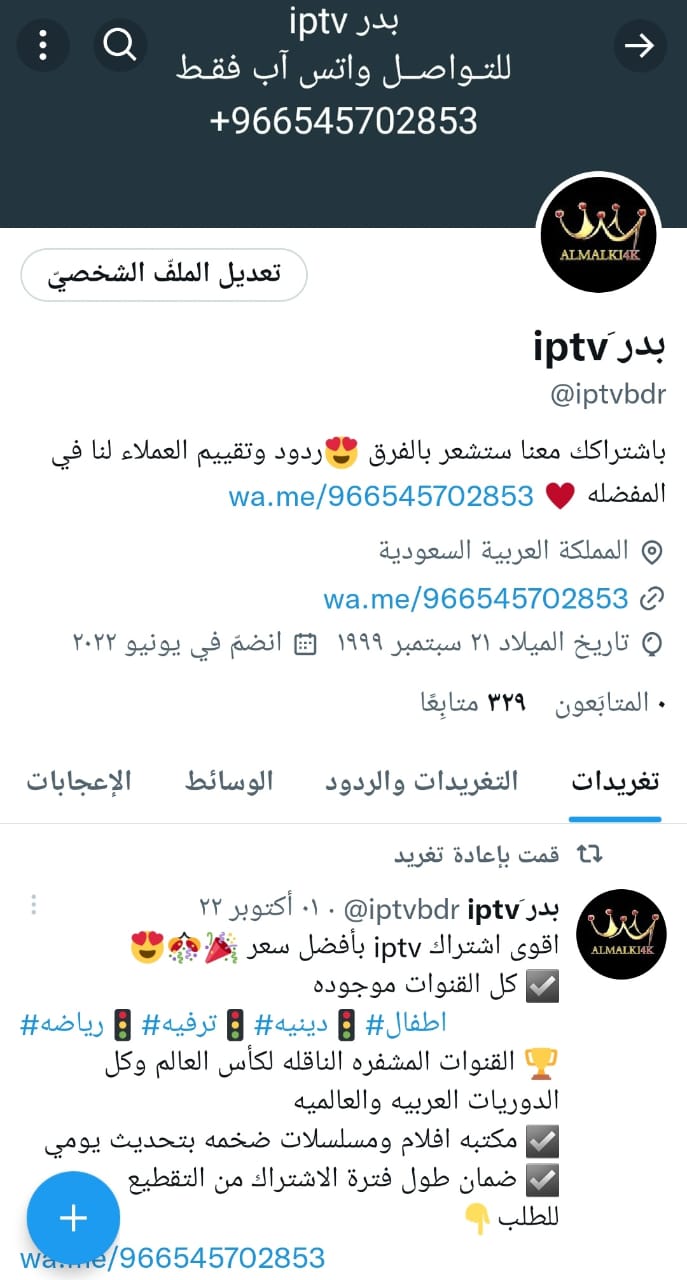Switch to التغريدات والردود tab

(421, 781)
